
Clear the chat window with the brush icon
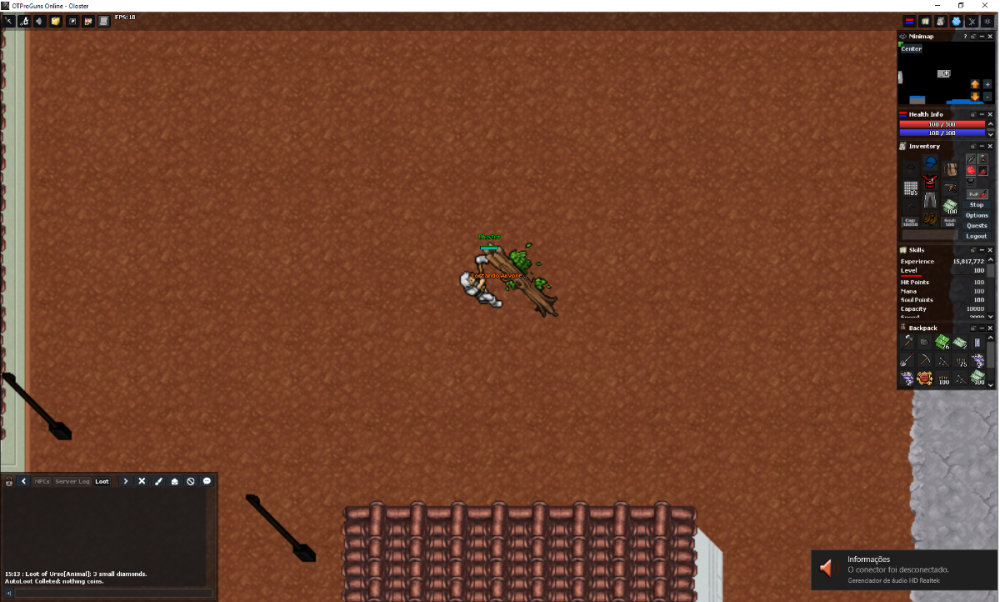click(x=158, y=481)
